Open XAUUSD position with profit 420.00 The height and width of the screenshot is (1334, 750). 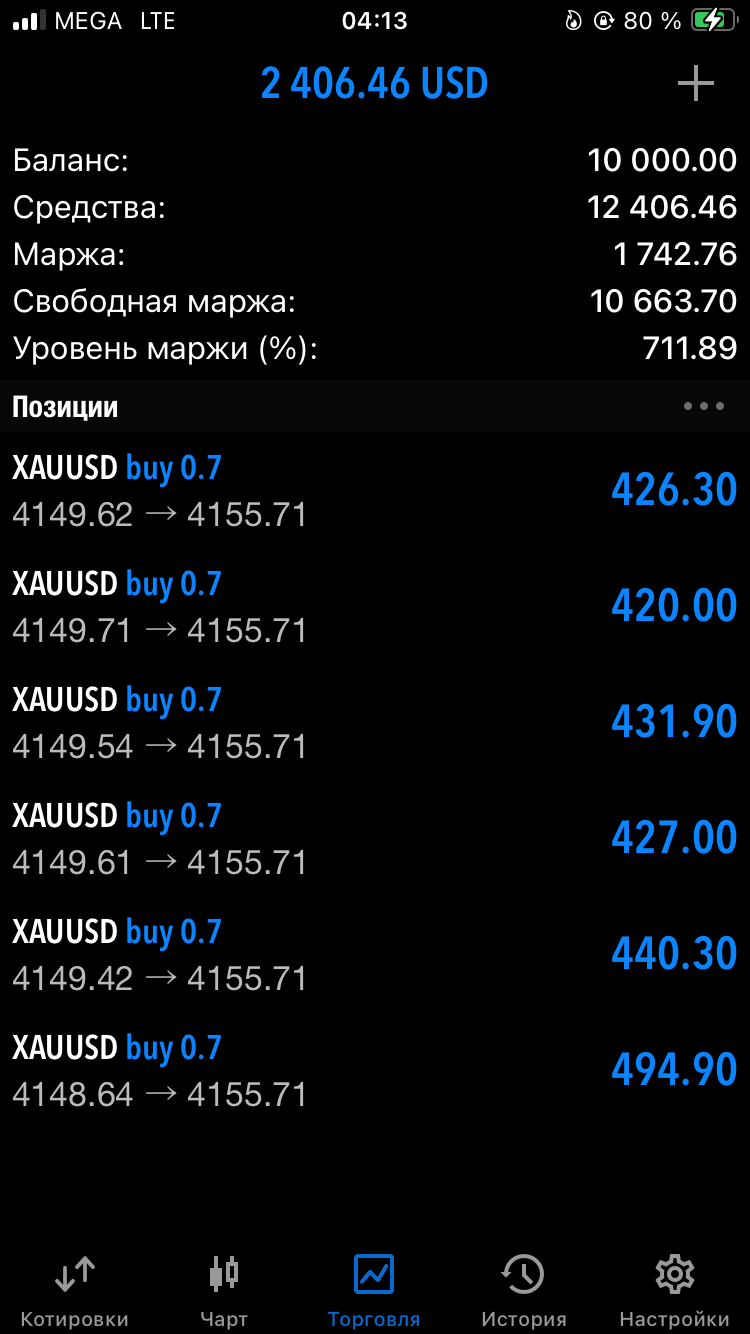tap(375, 607)
